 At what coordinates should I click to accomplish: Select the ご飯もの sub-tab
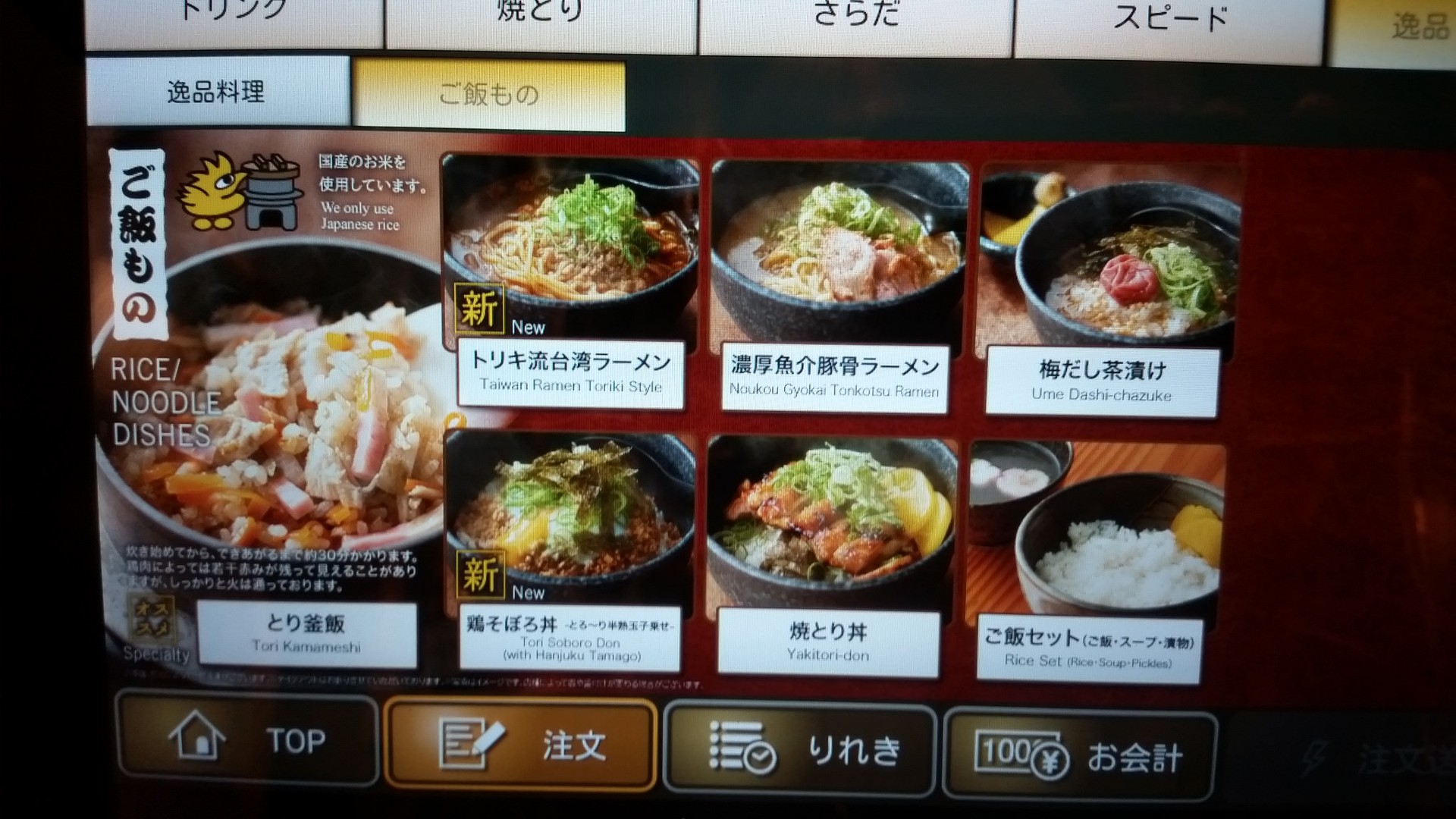tap(489, 96)
